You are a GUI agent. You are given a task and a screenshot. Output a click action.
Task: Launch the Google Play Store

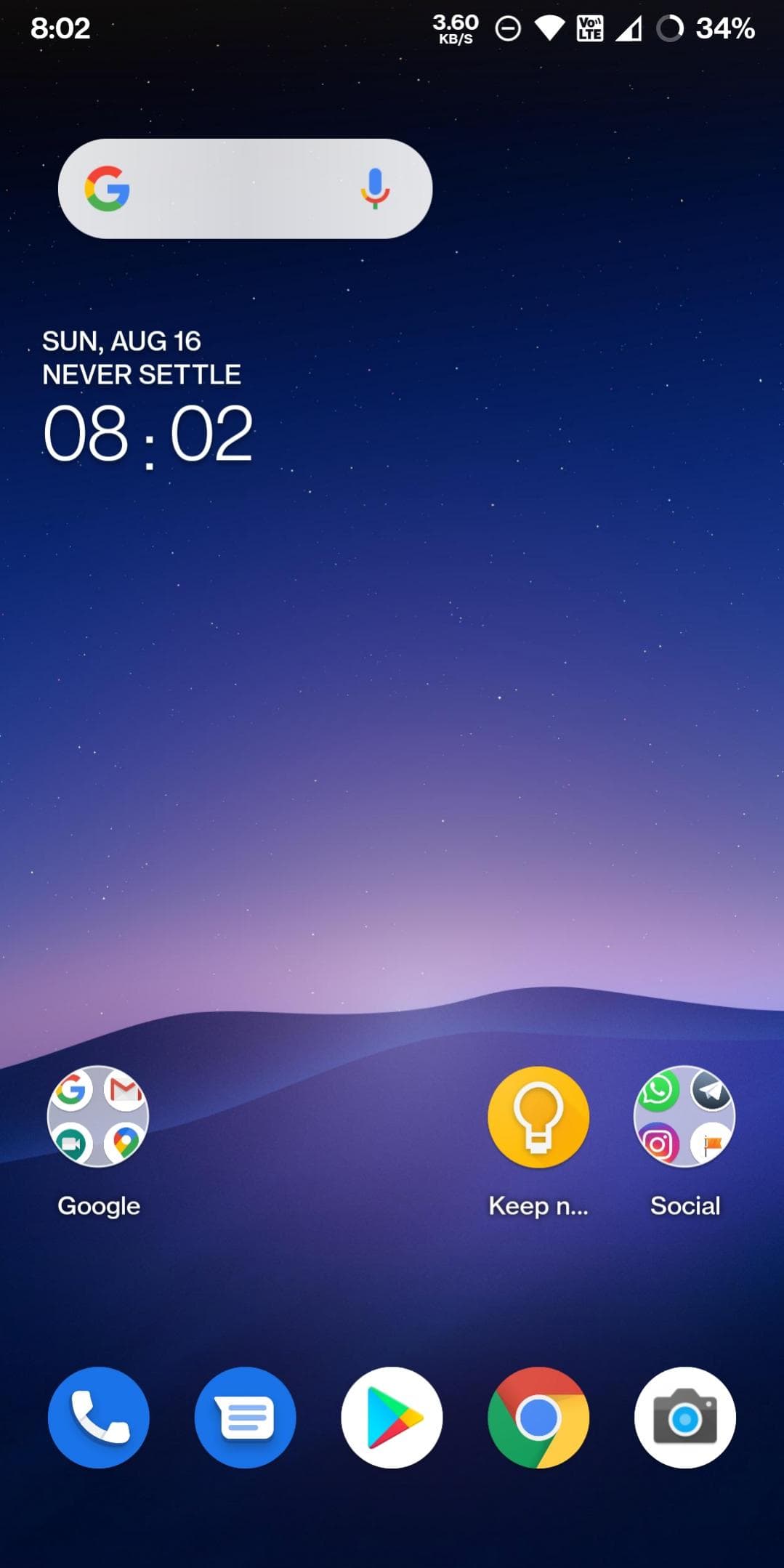click(x=392, y=1418)
